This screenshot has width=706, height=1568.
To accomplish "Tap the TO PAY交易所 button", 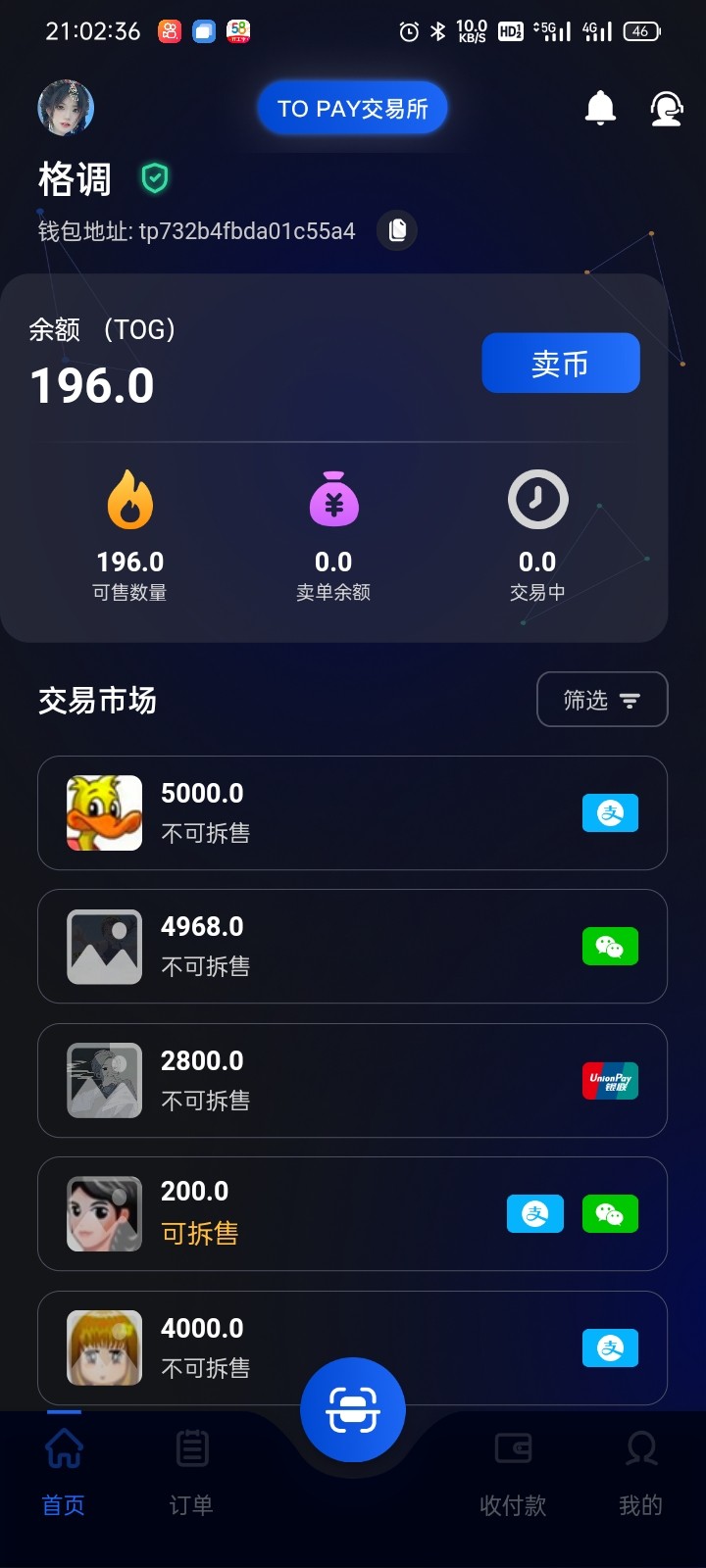I will pos(352,109).
